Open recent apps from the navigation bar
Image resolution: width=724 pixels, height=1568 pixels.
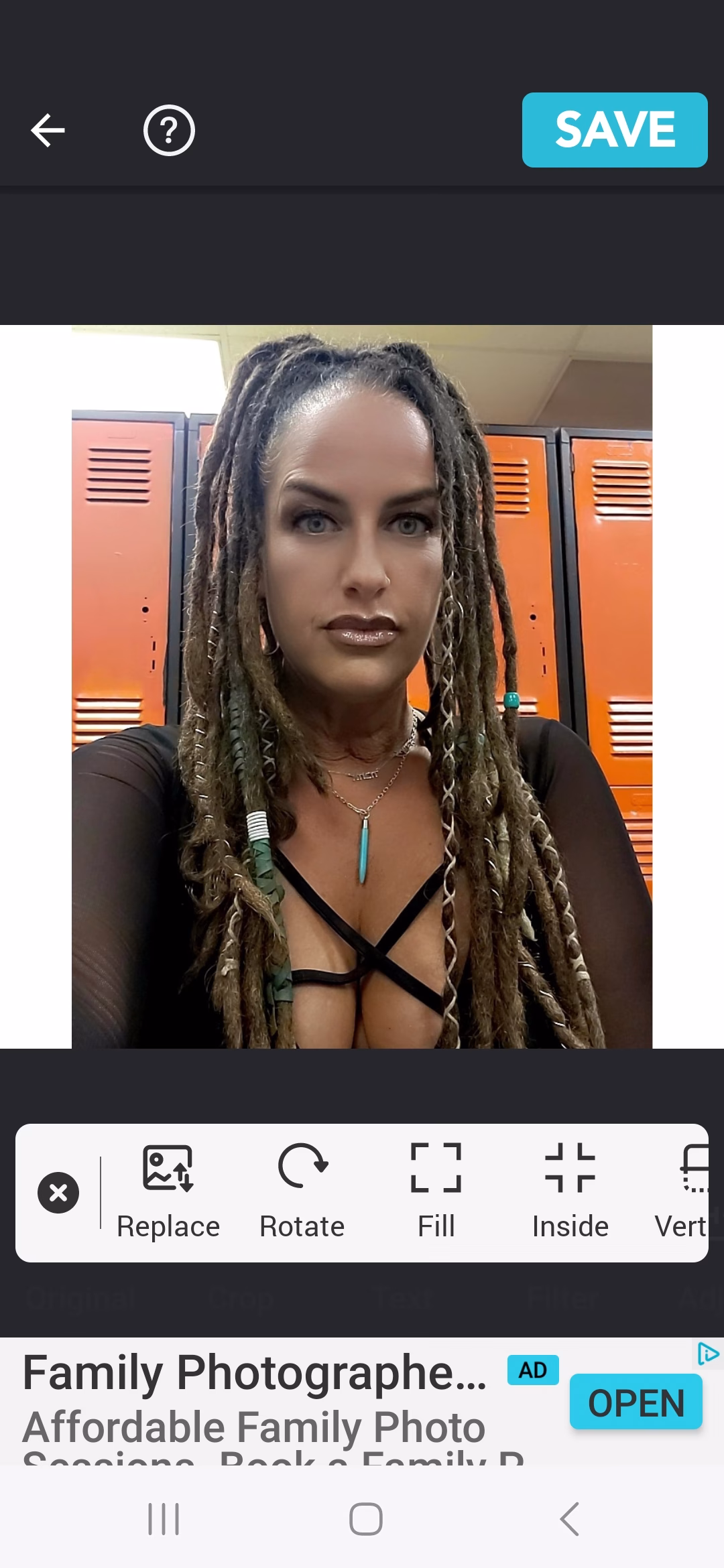click(x=163, y=1518)
